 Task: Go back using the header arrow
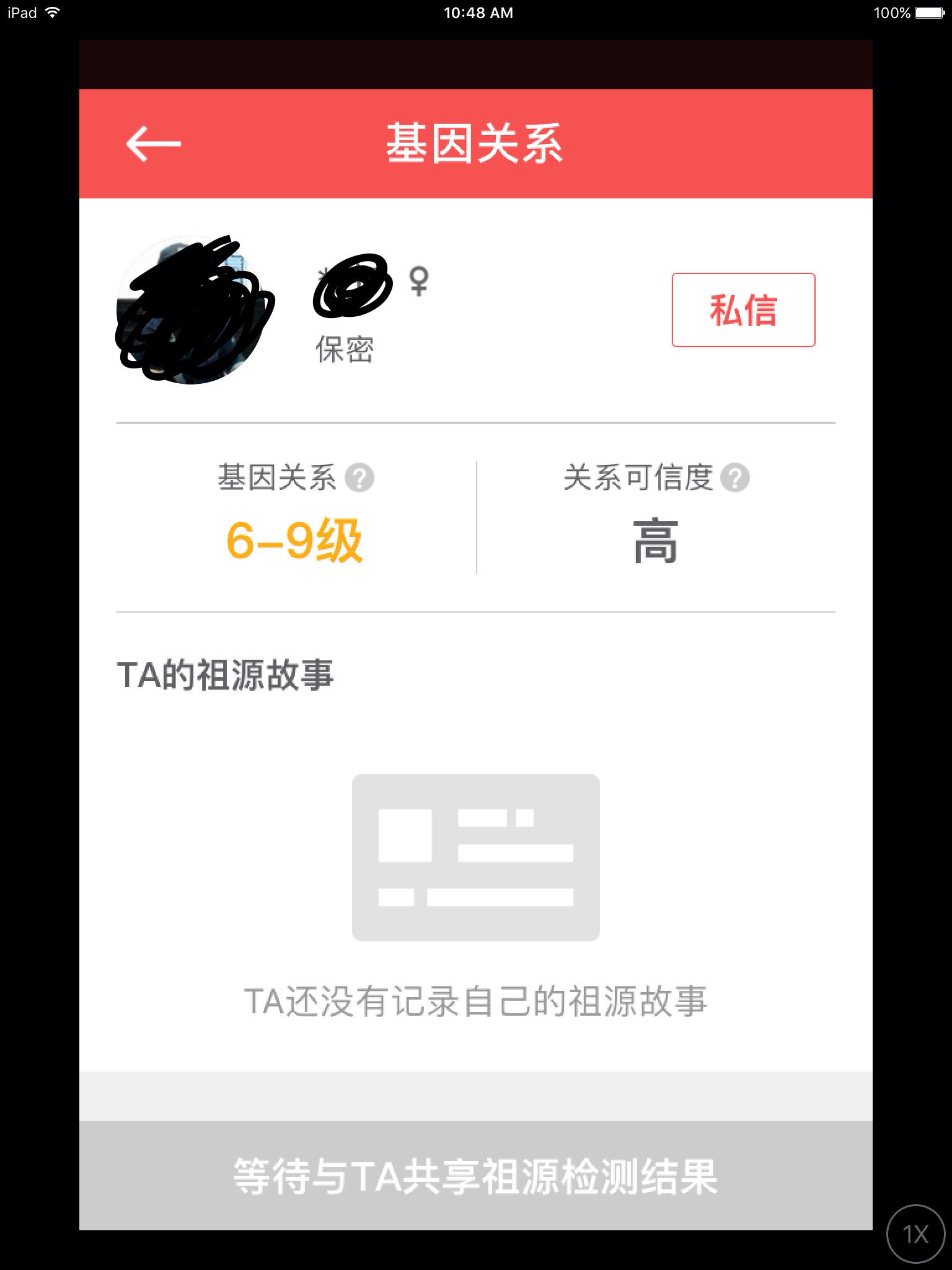pos(153,144)
